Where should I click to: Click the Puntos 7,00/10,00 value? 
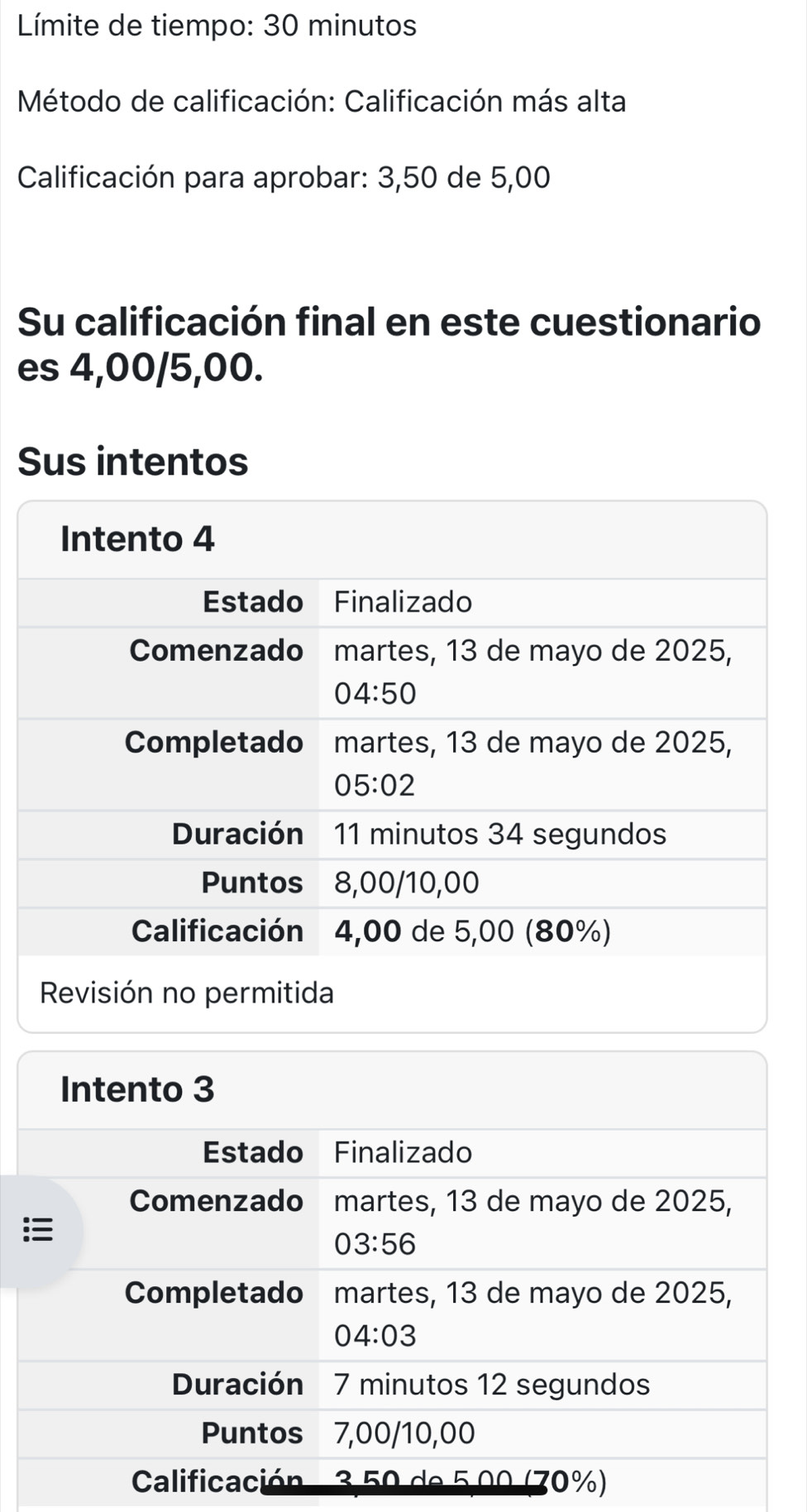pos(403,1433)
